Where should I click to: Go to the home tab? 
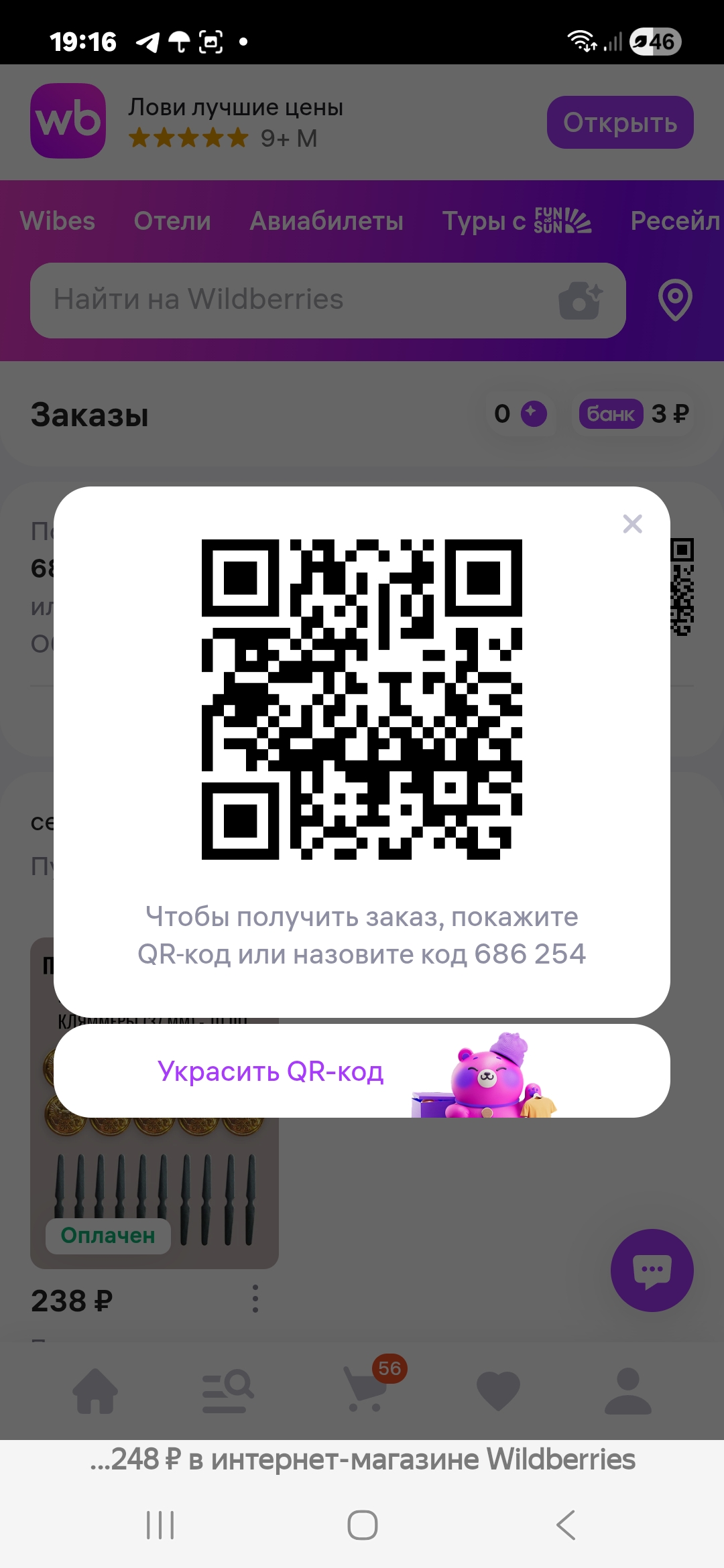pos(95,1391)
